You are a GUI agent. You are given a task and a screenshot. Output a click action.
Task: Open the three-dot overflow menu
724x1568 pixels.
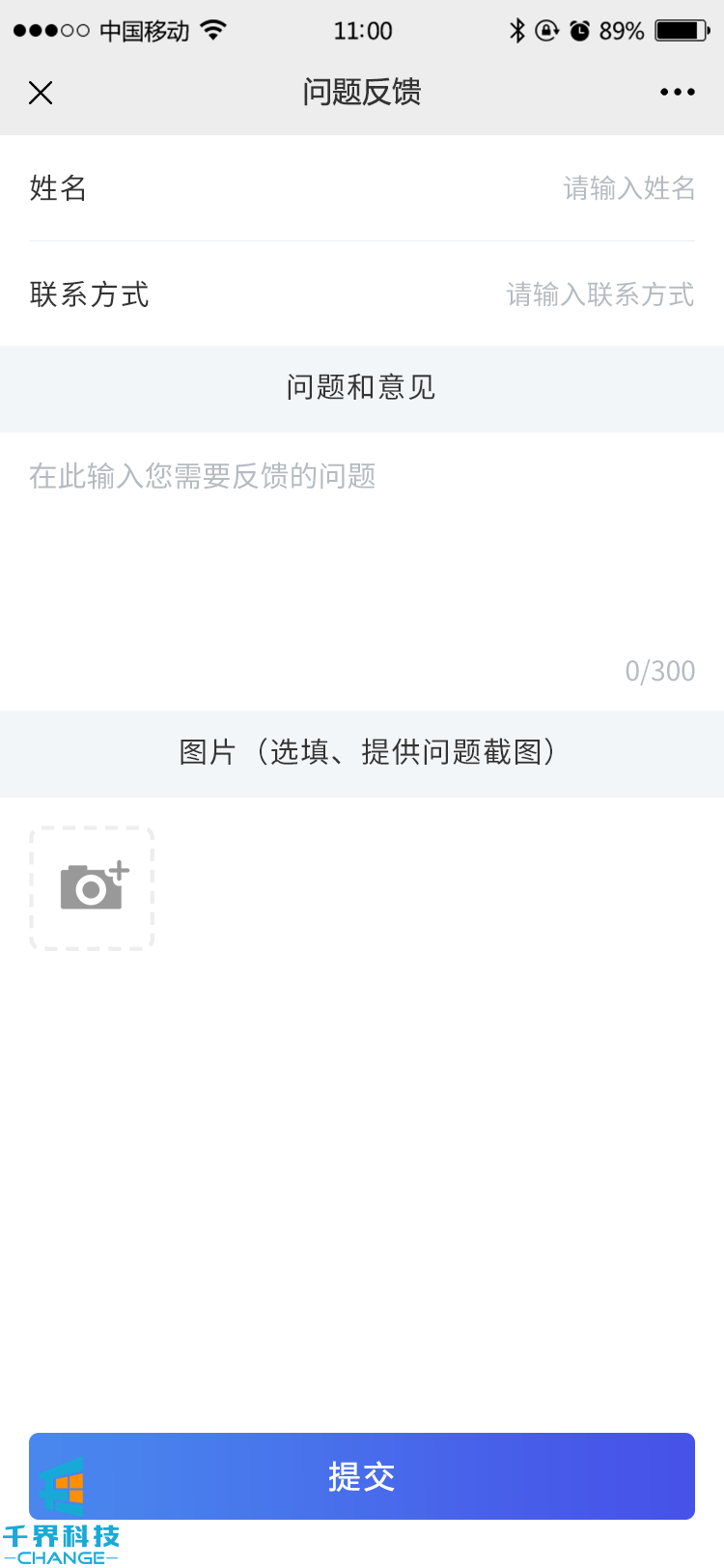click(x=677, y=93)
